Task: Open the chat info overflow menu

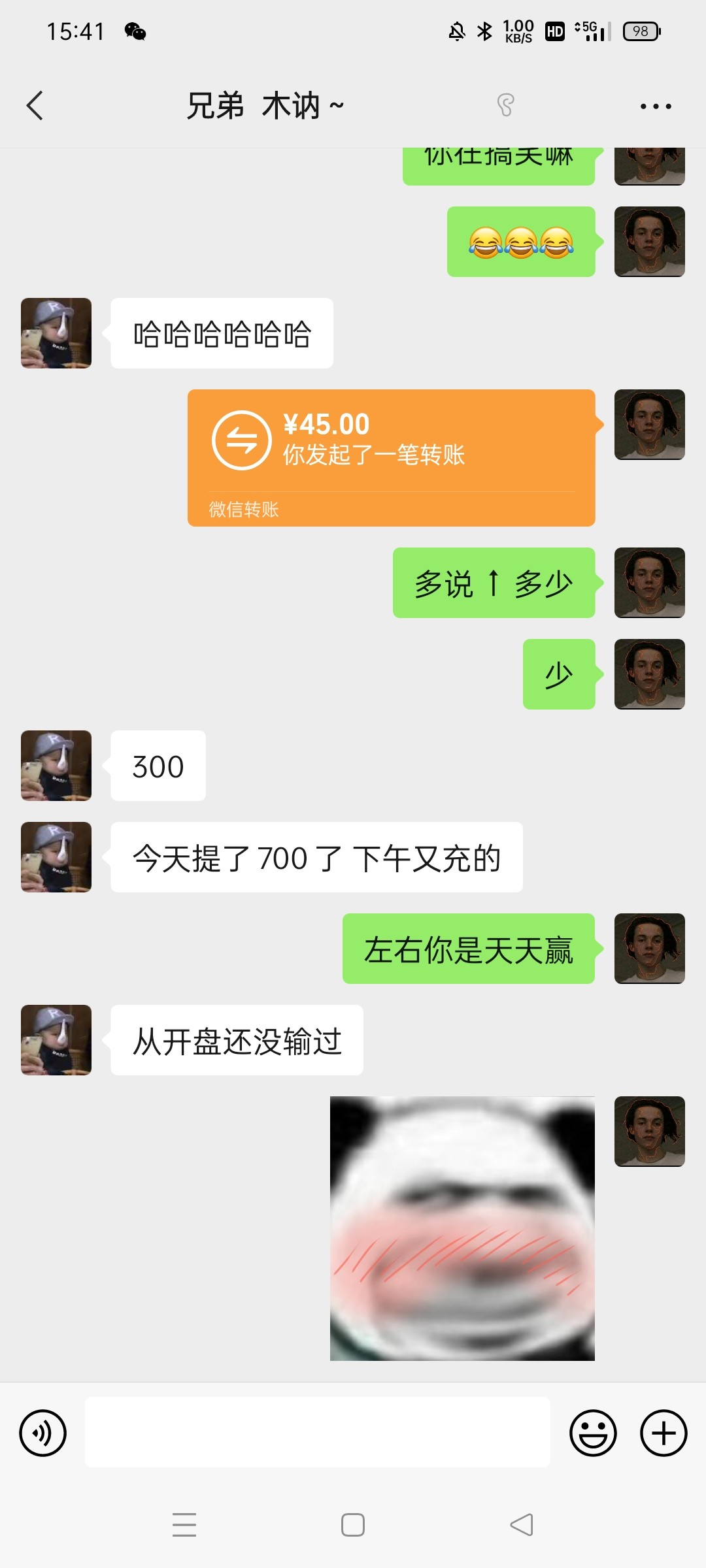Action: click(655, 106)
